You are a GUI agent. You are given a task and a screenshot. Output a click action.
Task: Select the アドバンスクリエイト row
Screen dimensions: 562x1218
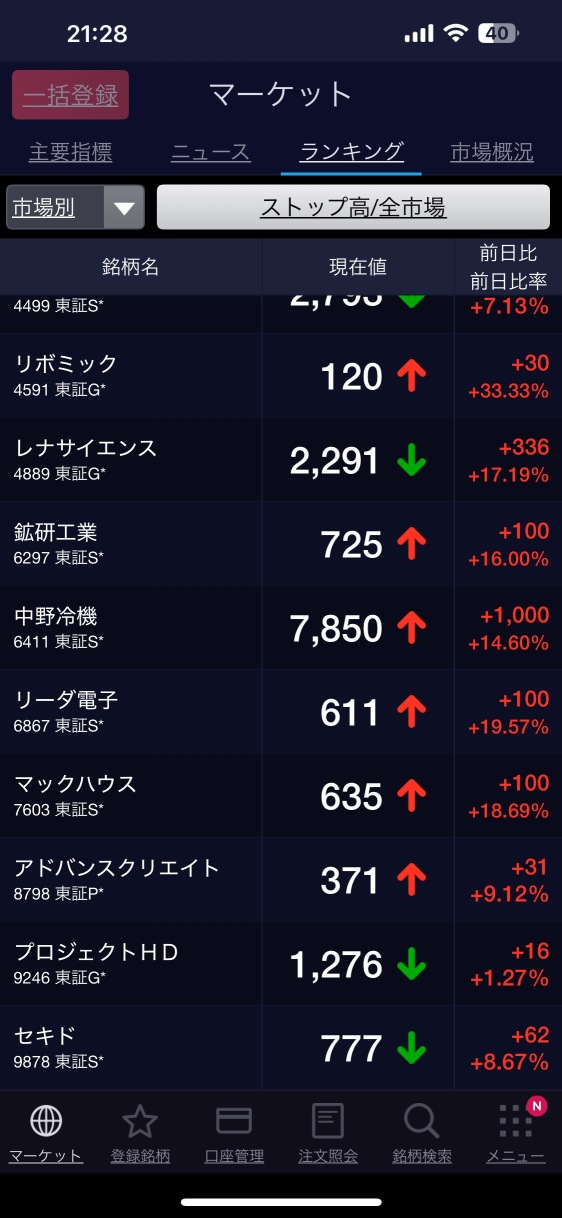(x=281, y=880)
